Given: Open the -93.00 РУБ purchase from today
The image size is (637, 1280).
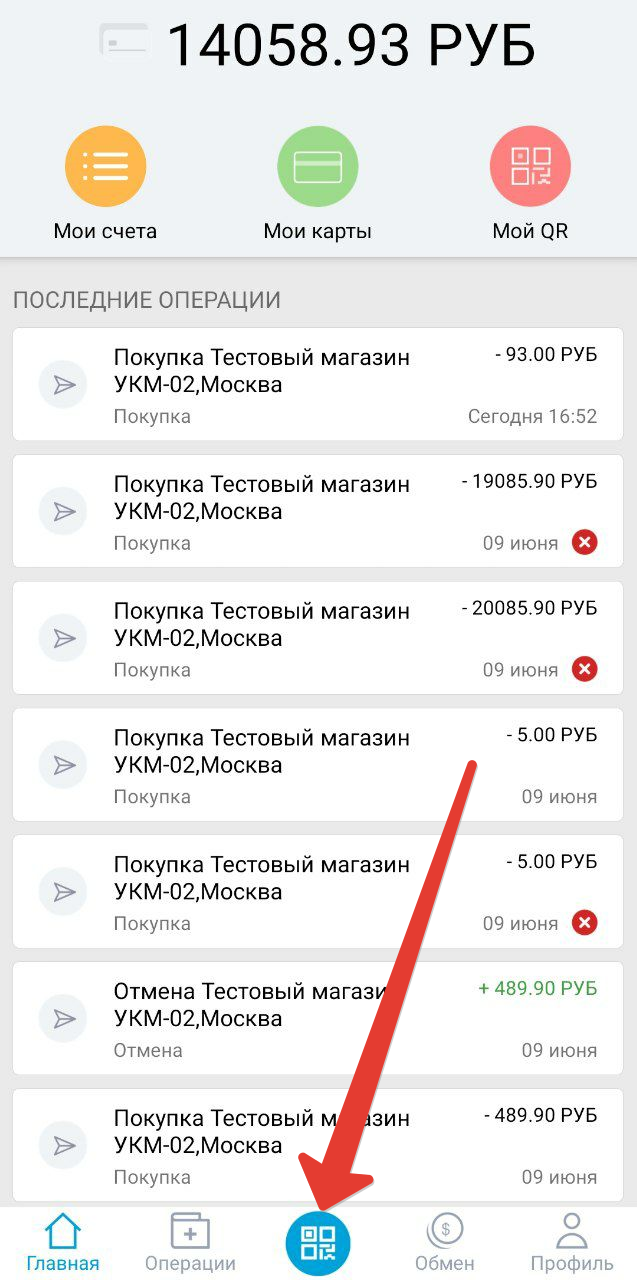Looking at the screenshot, I should 318,384.
